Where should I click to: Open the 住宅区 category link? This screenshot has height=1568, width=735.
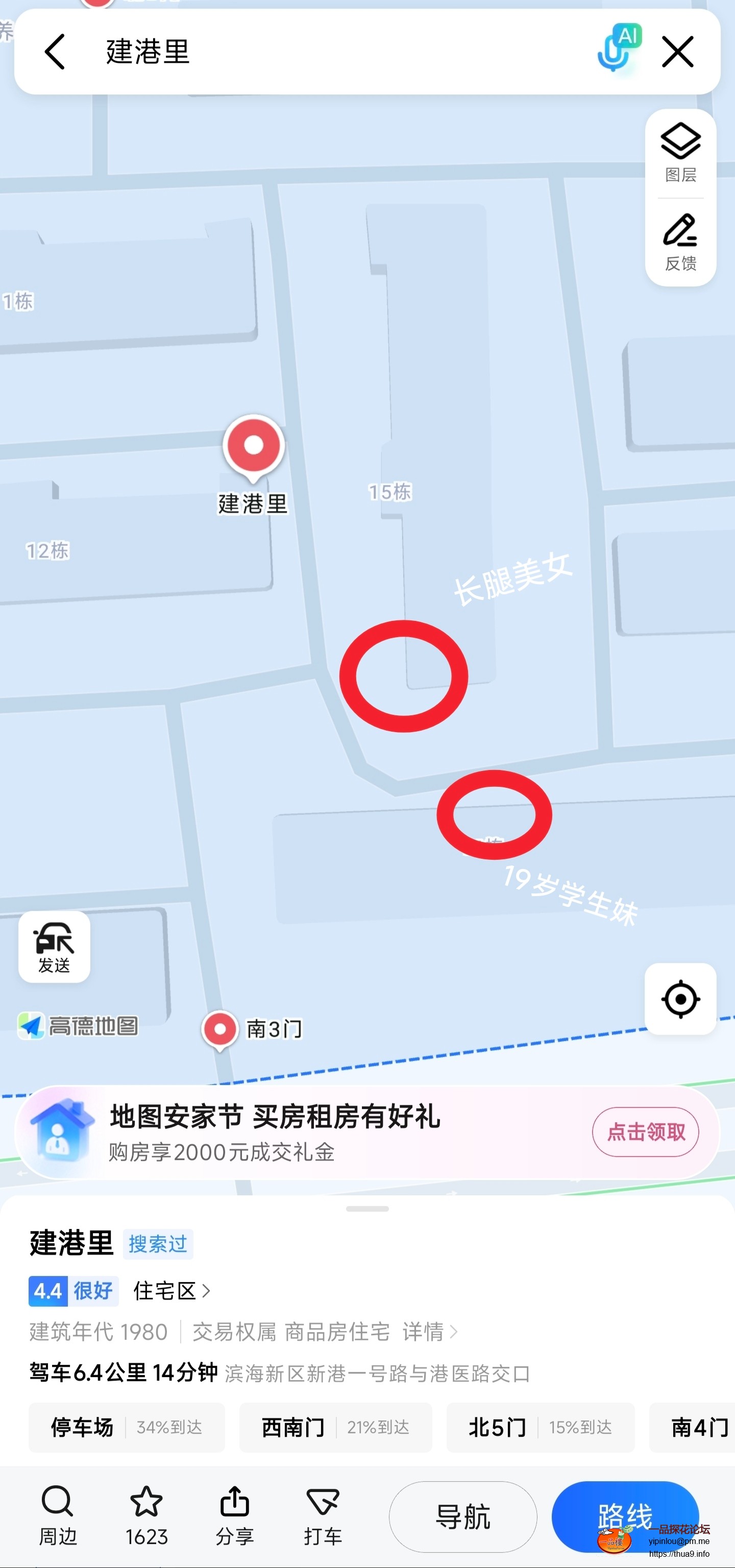[171, 1290]
